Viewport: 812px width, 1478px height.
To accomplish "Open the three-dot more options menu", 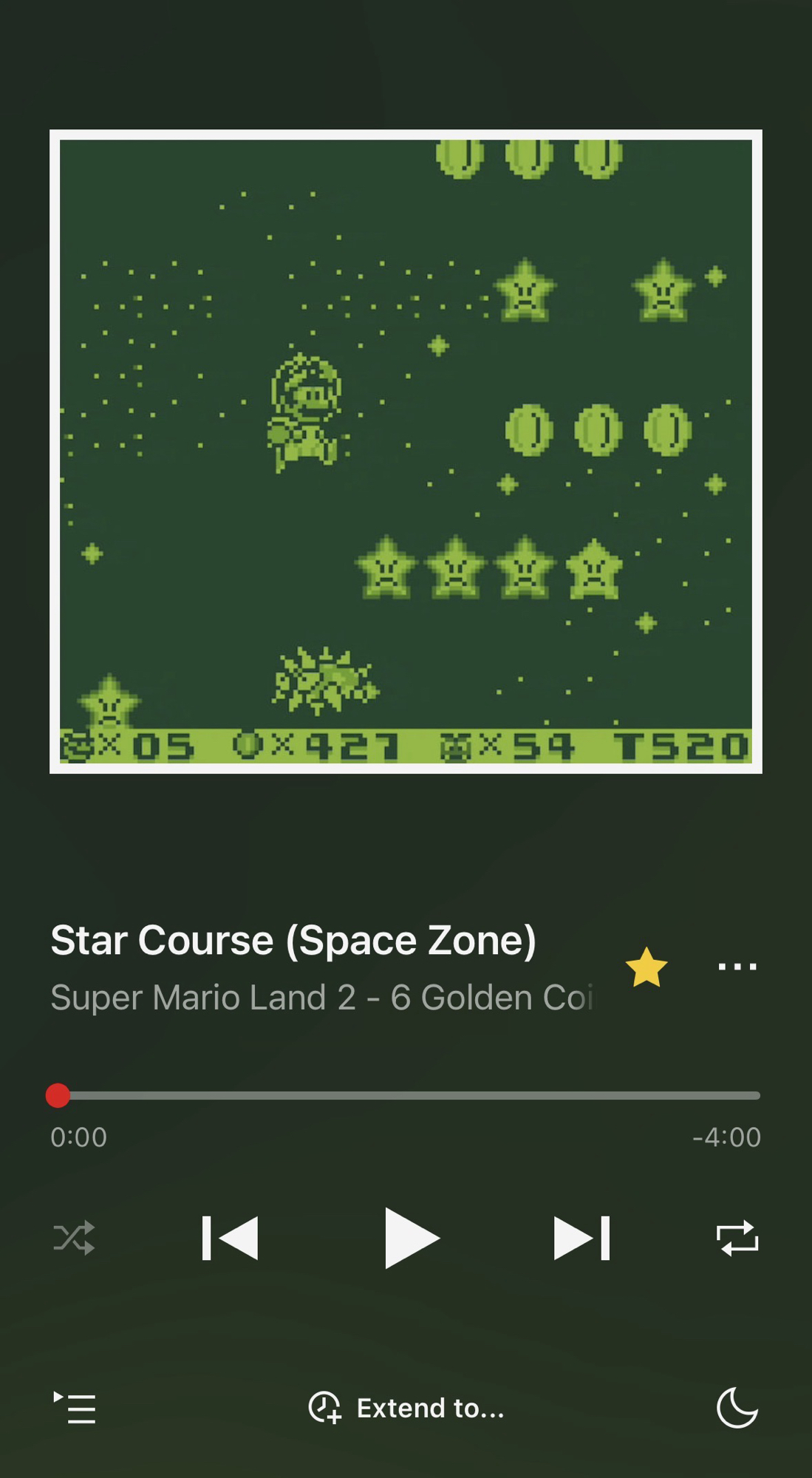I will point(737,967).
